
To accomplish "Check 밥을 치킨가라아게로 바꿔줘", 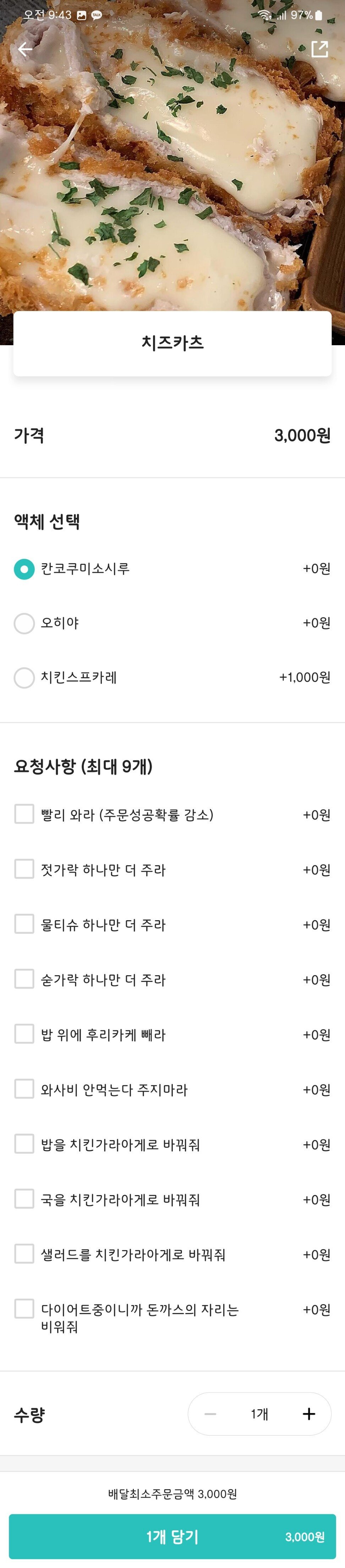I will [24, 1144].
